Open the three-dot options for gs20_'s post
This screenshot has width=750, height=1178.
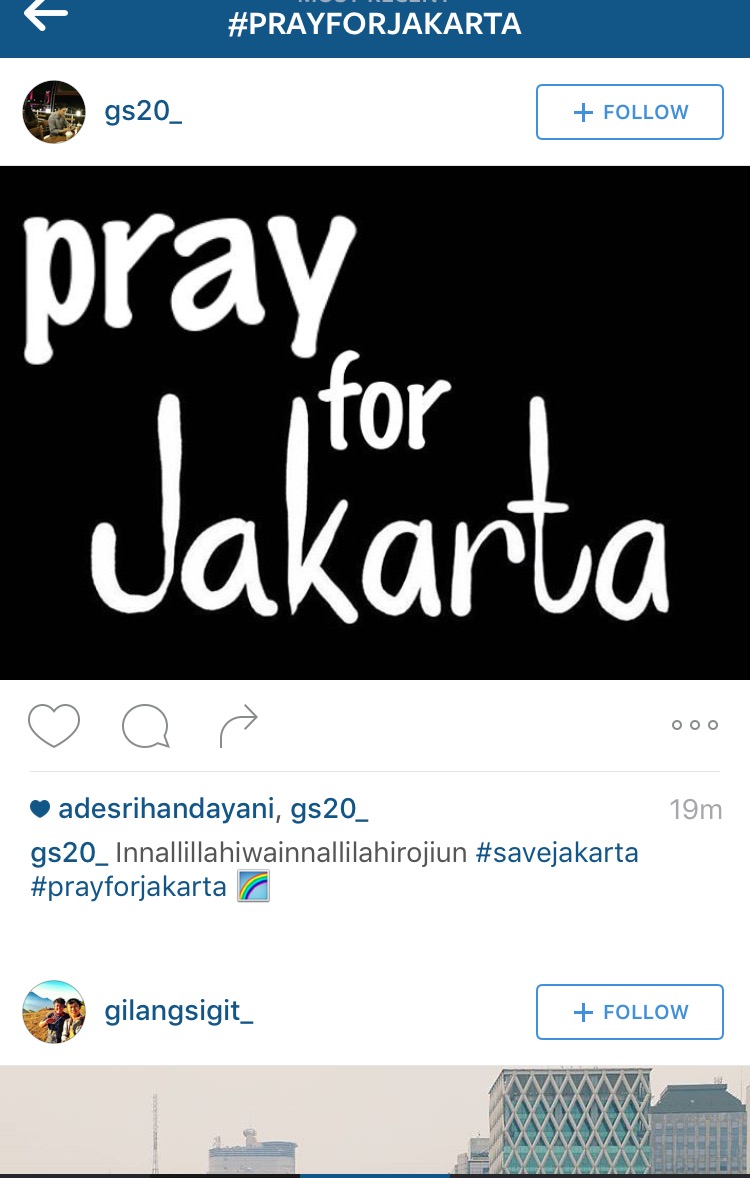pyautogui.click(x=694, y=725)
